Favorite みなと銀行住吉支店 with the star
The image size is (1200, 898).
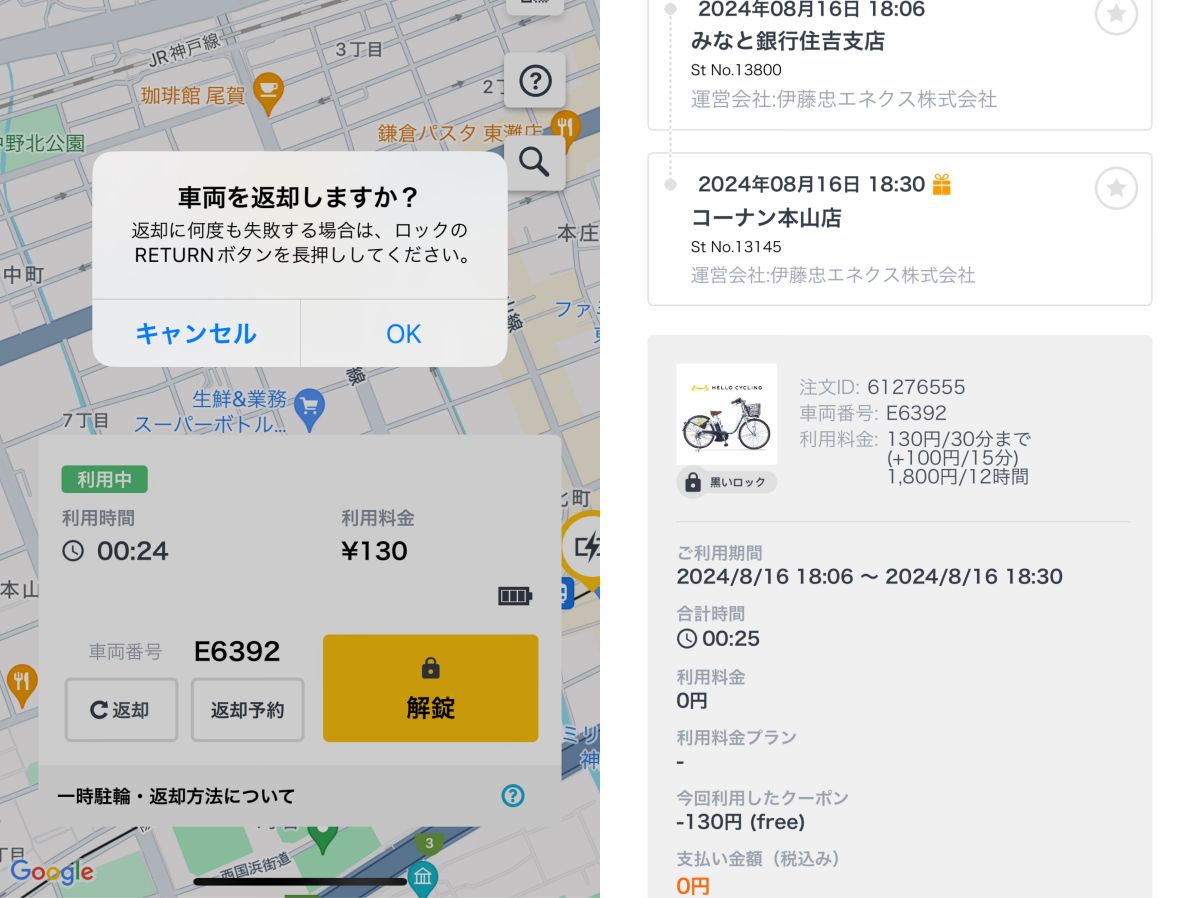coord(1116,16)
